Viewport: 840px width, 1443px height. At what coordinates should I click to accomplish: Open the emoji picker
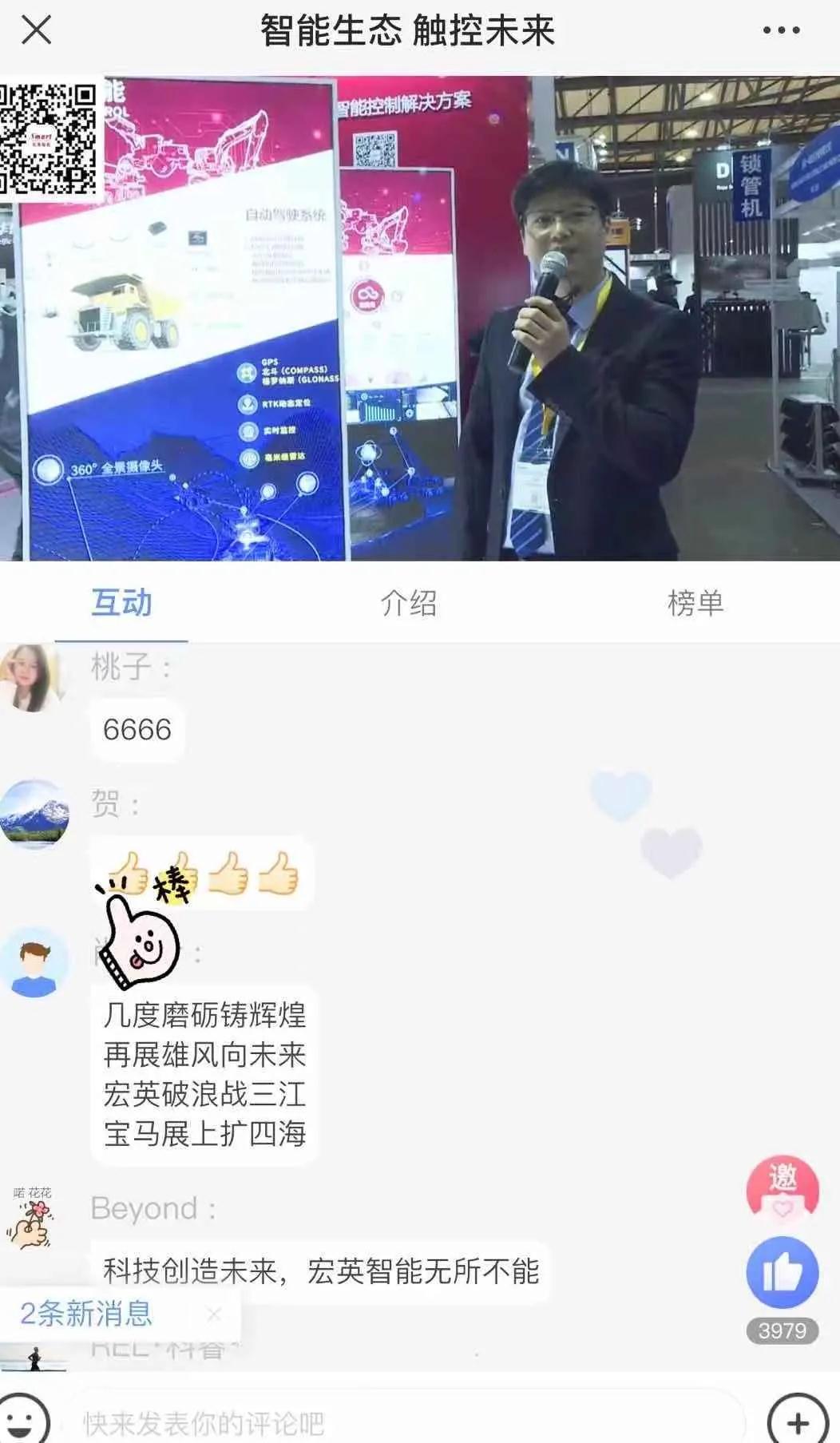tap(22, 1420)
